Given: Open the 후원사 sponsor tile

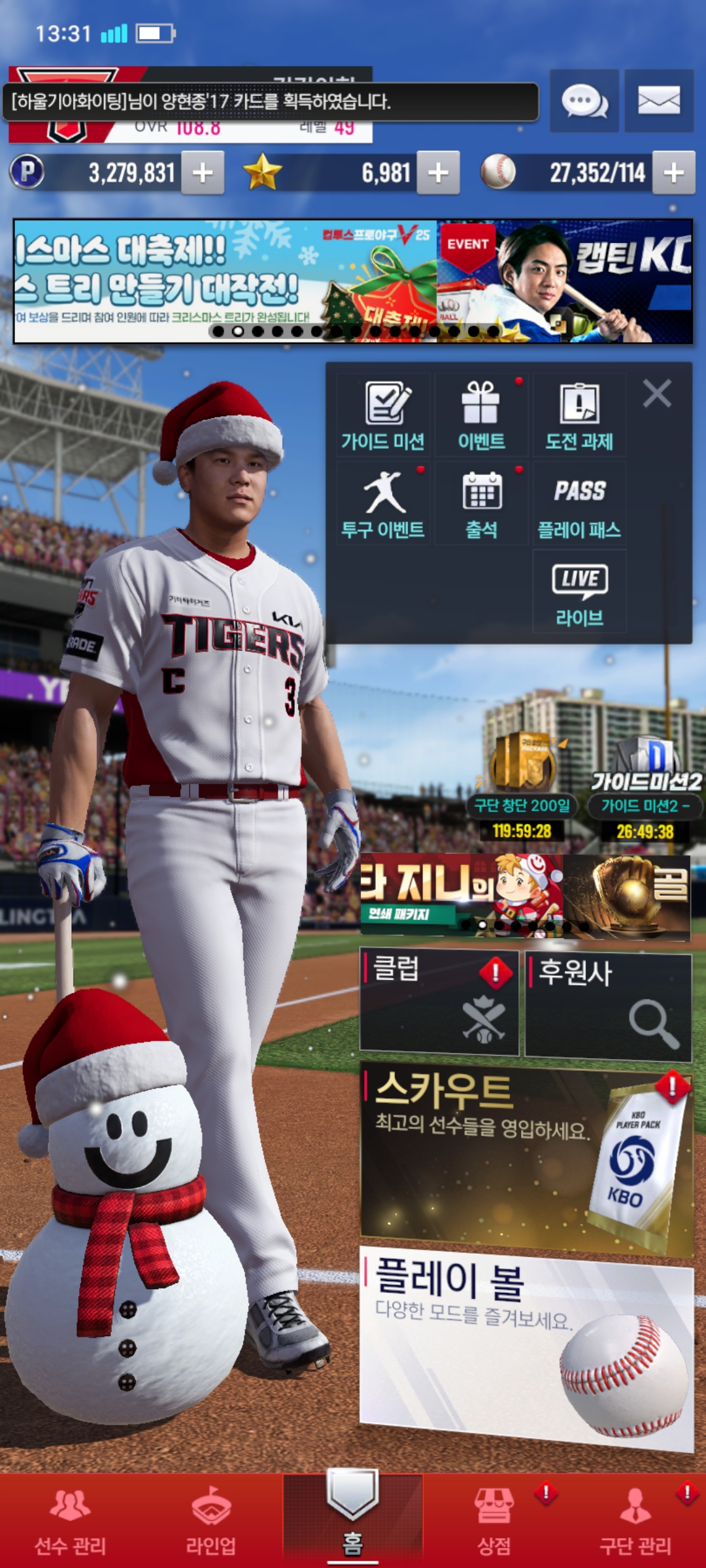Looking at the screenshot, I should tap(608, 1005).
